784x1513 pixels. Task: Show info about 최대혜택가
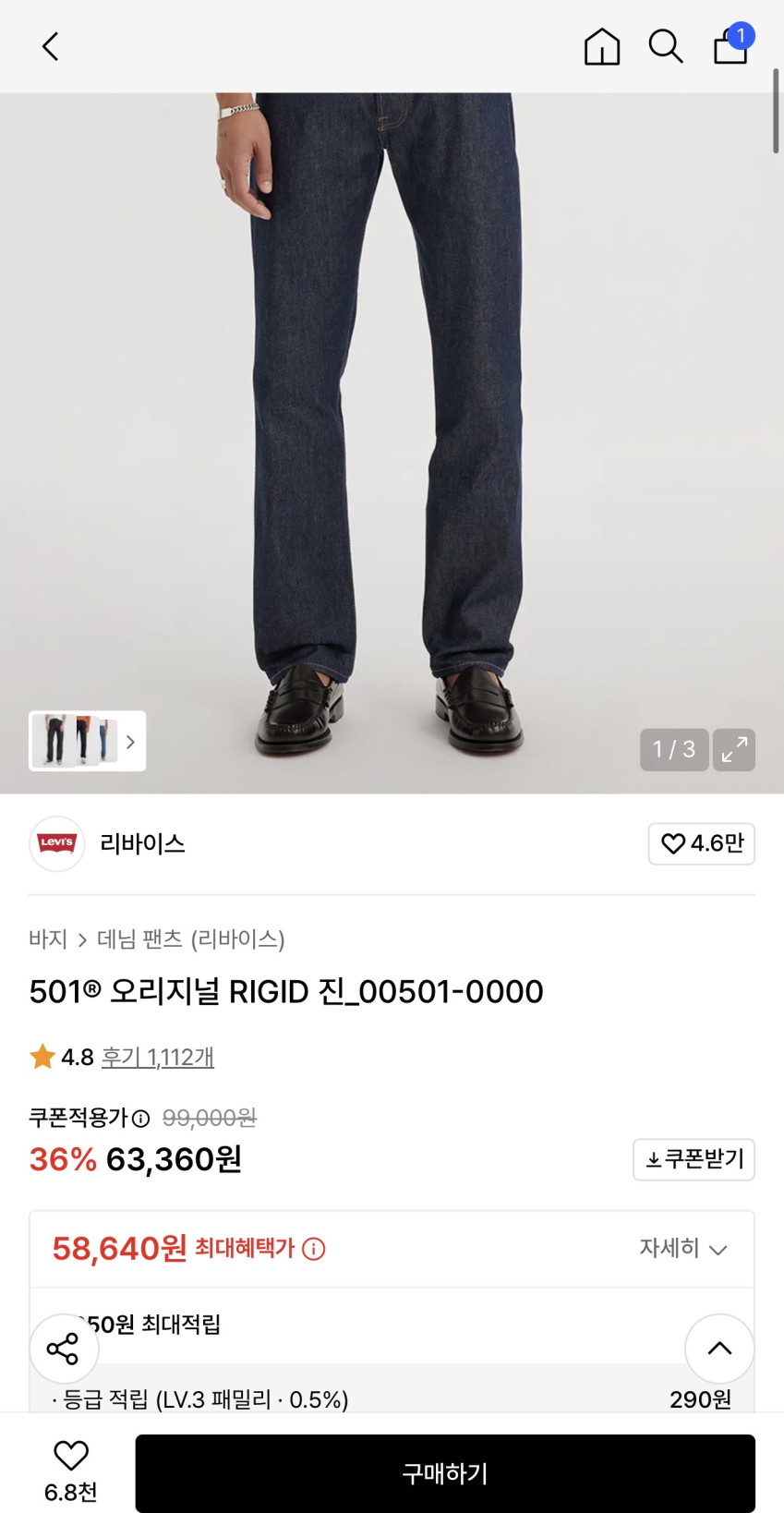coord(314,1249)
